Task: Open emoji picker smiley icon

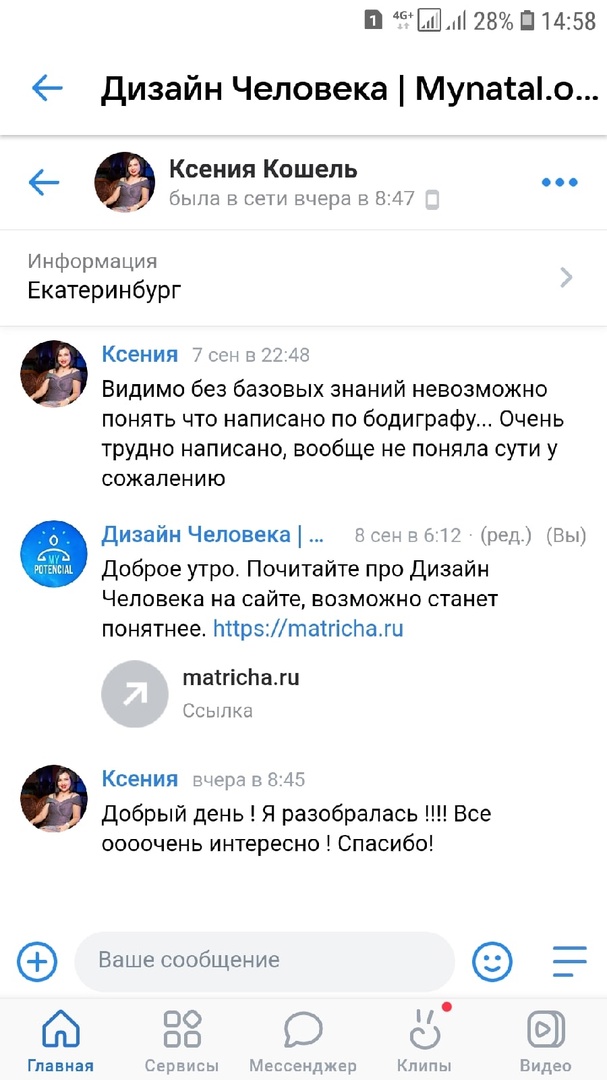Action: pos(492,961)
